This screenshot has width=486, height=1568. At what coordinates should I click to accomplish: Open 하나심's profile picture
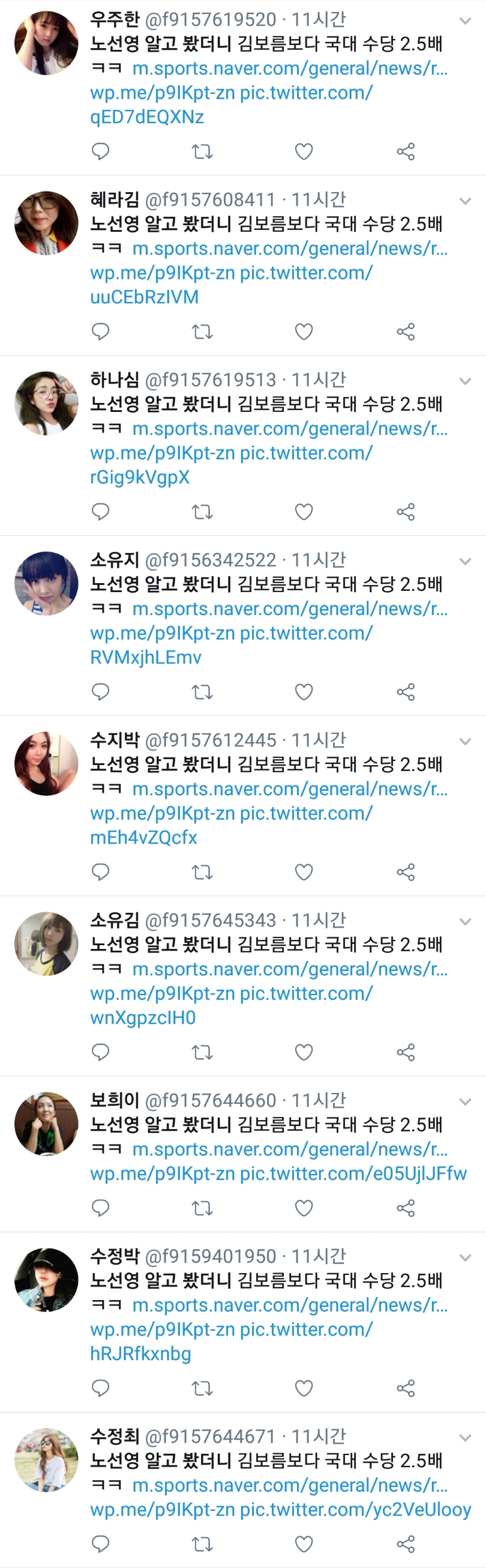pyautogui.click(x=46, y=403)
